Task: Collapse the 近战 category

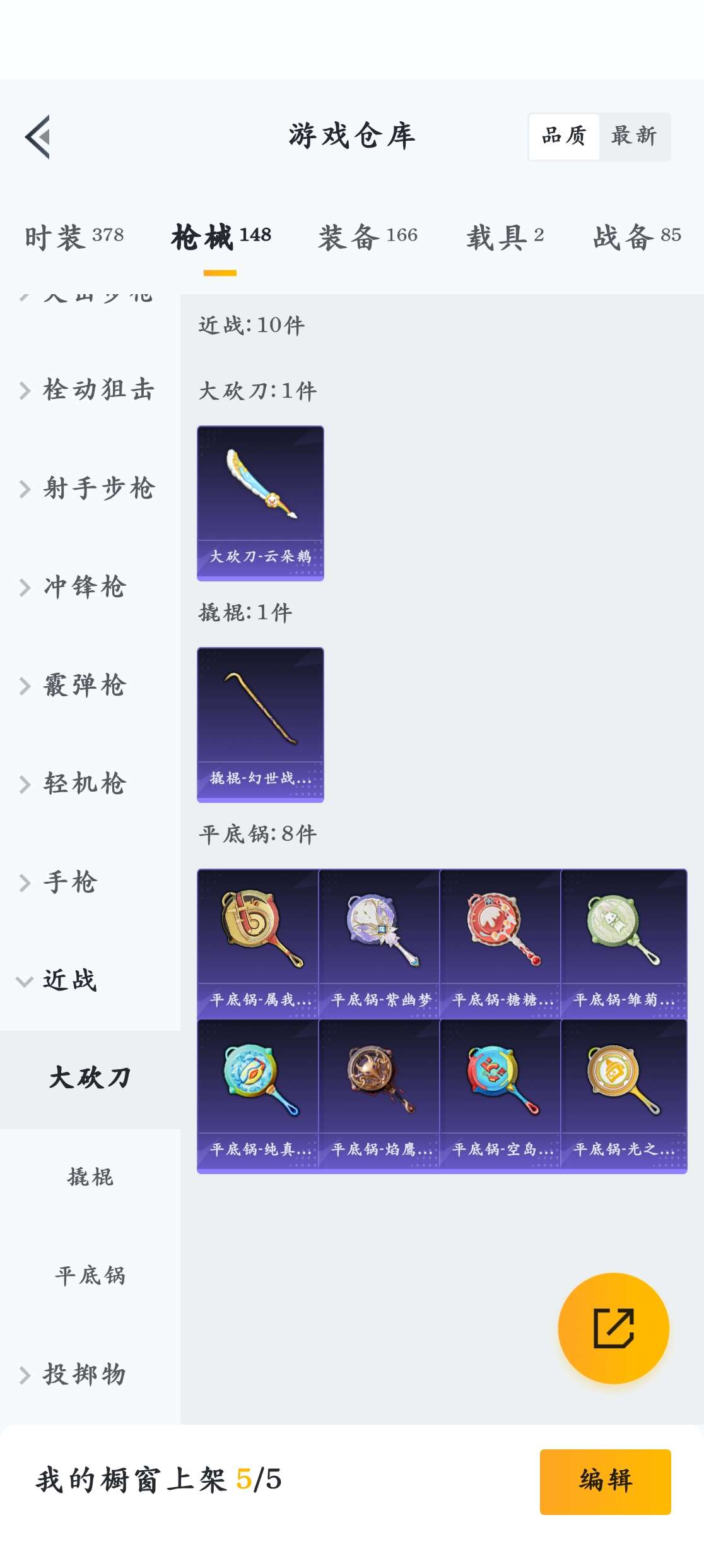Action: click(69, 980)
